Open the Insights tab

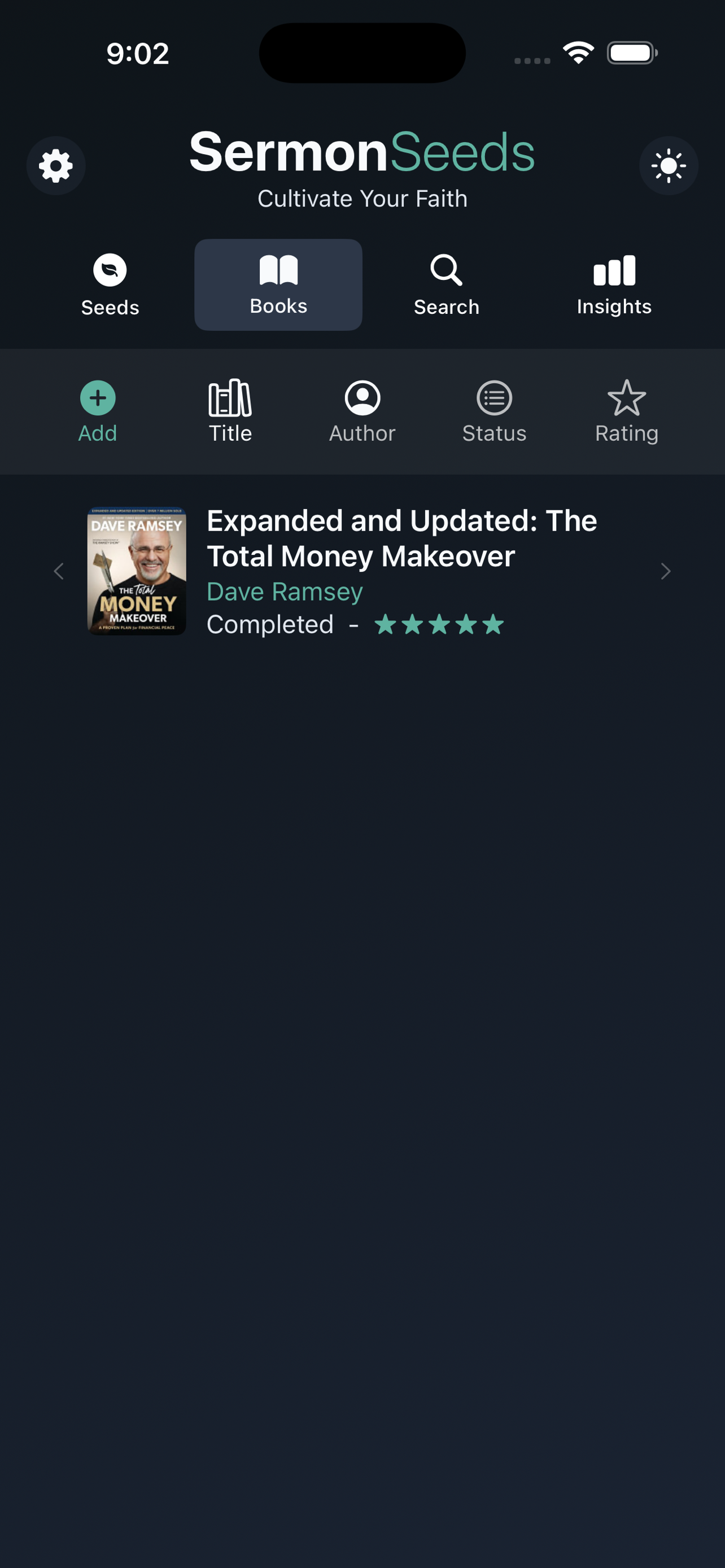click(614, 285)
